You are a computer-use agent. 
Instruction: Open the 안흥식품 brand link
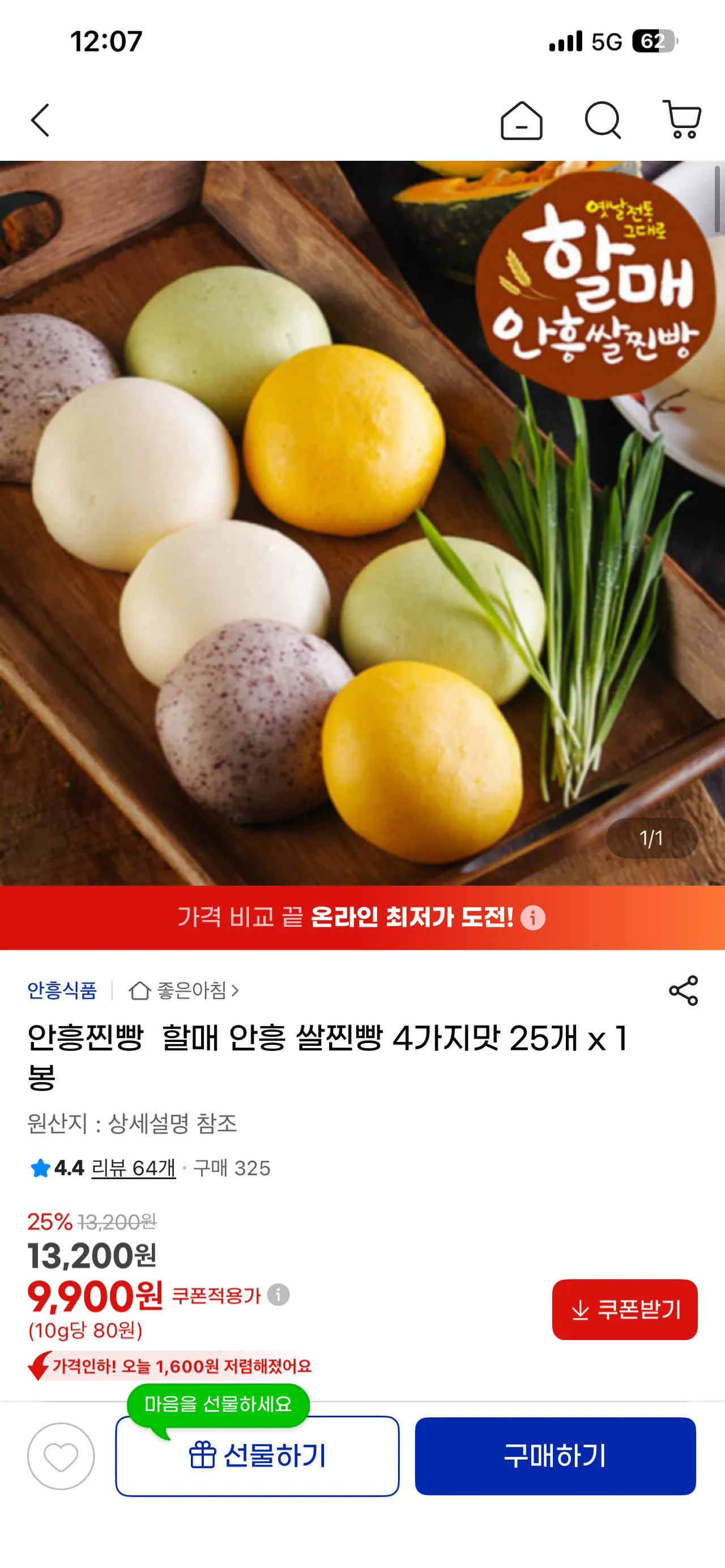(x=62, y=990)
